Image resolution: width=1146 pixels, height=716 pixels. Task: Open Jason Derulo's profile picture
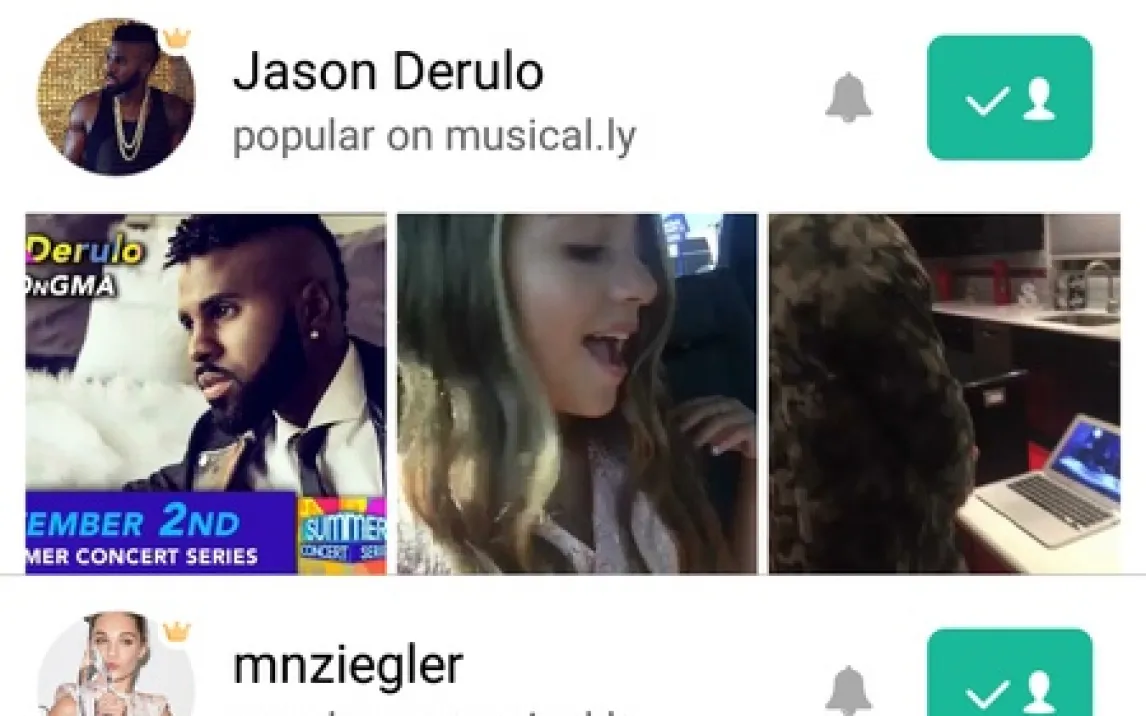pos(116,98)
